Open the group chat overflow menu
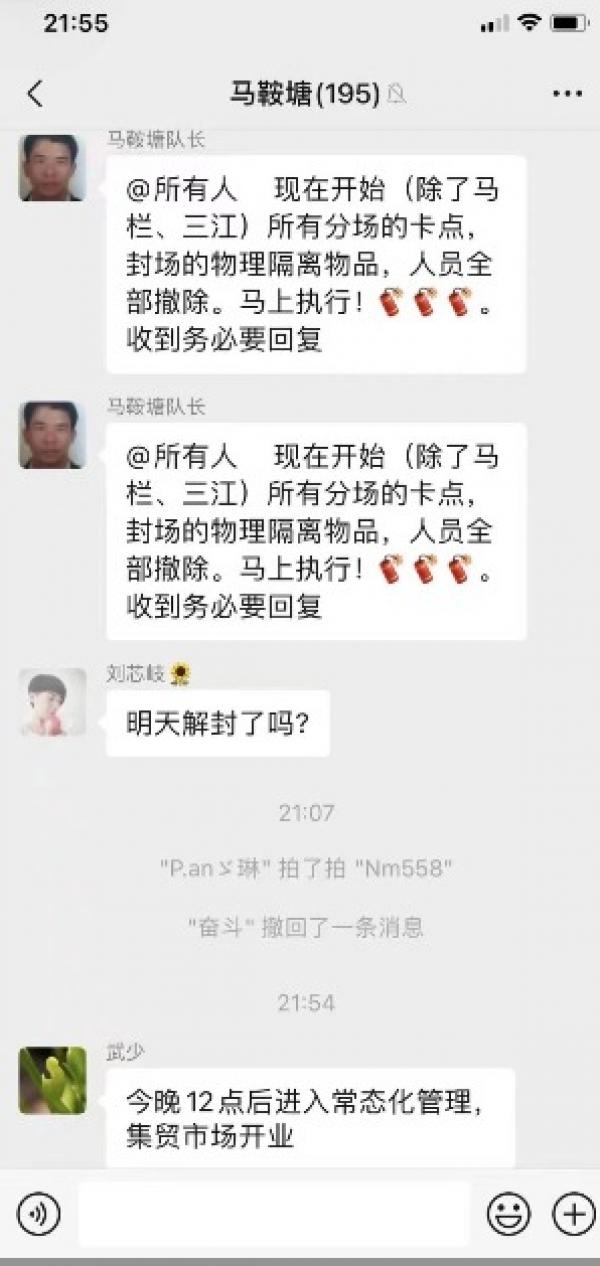The height and width of the screenshot is (1266, 600). click(x=566, y=94)
